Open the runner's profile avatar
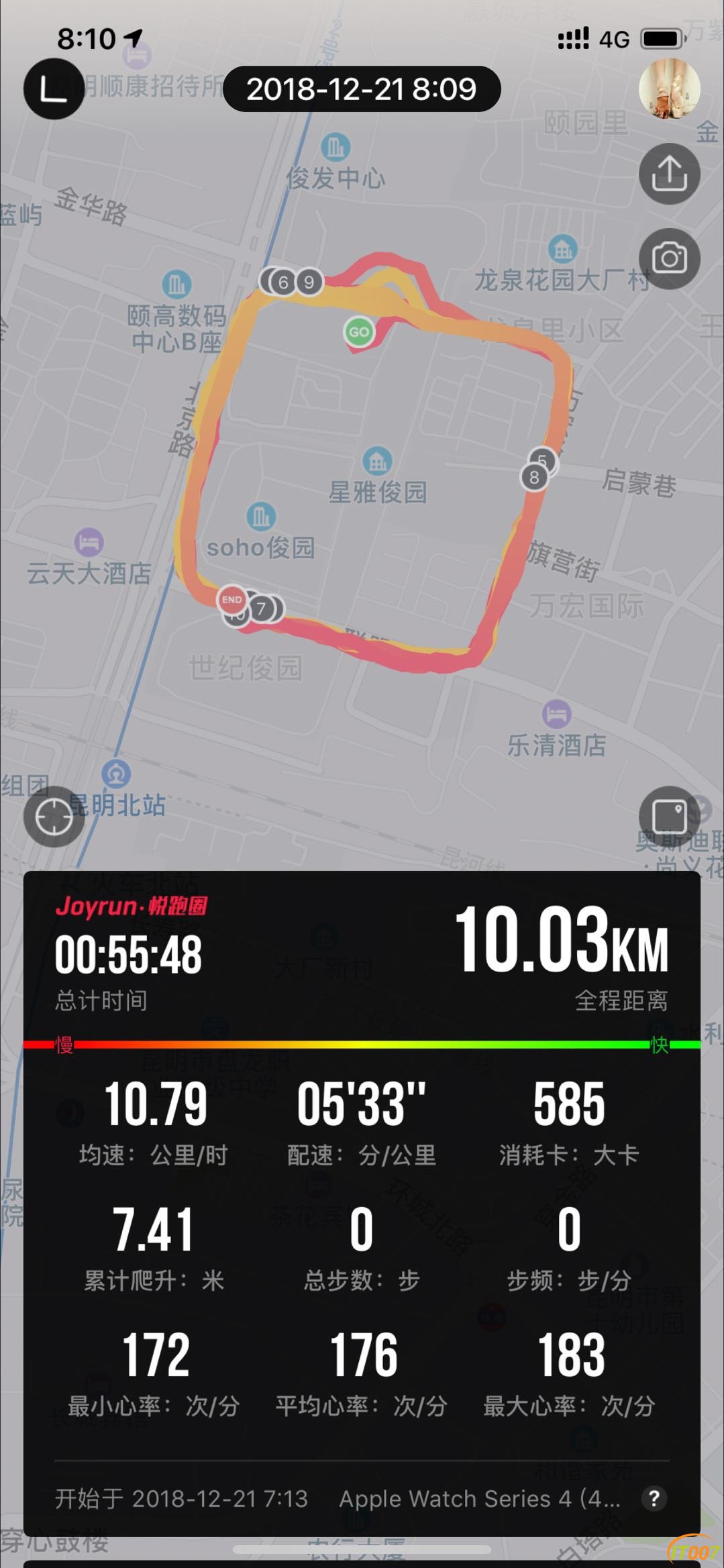 point(669,89)
